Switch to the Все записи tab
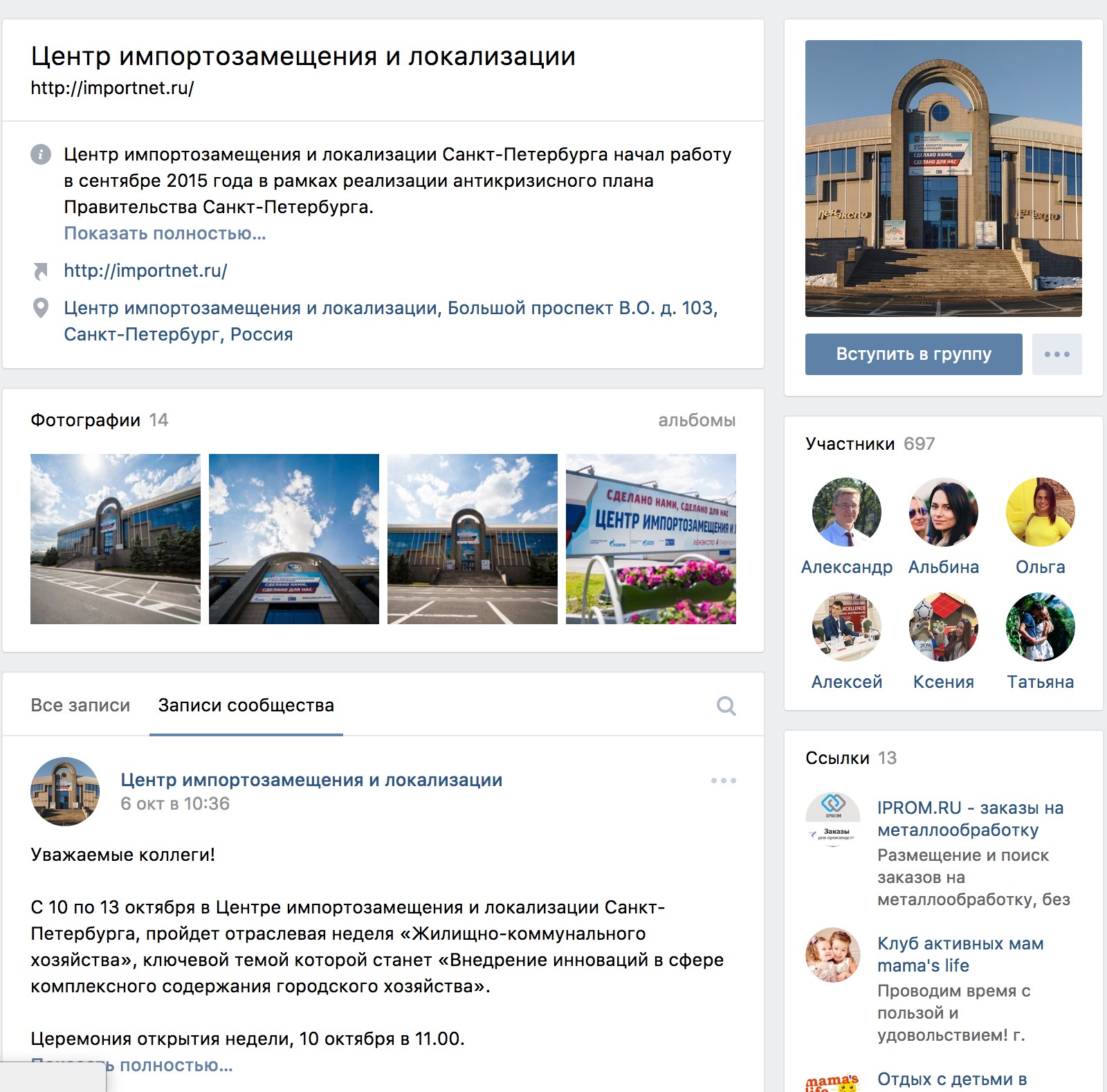Image resolution: width=1107 pixels, height=1092 pixels. [80, 705]
